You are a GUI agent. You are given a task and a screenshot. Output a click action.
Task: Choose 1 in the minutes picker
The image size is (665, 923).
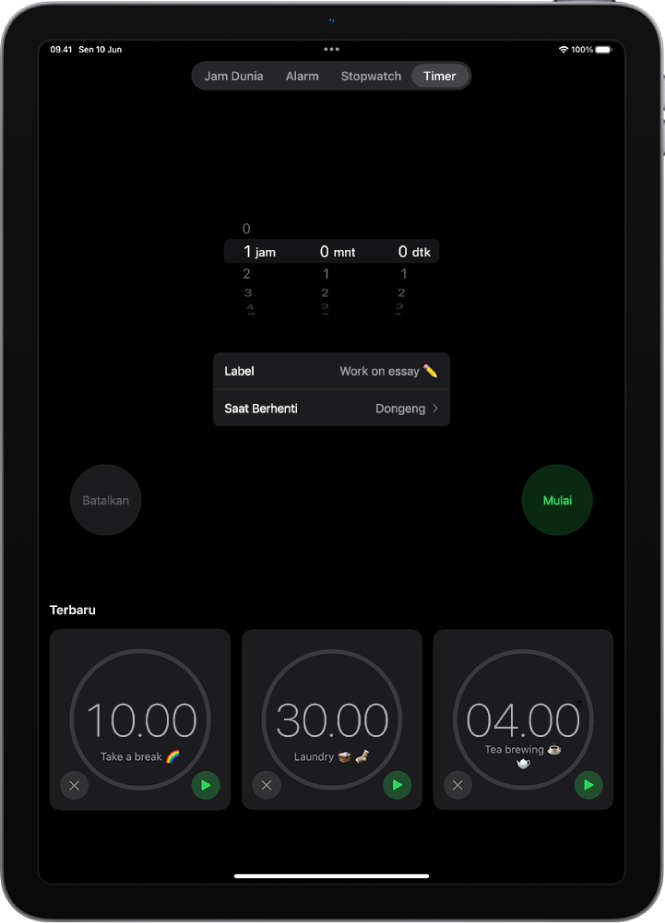(x=325, y=274)
